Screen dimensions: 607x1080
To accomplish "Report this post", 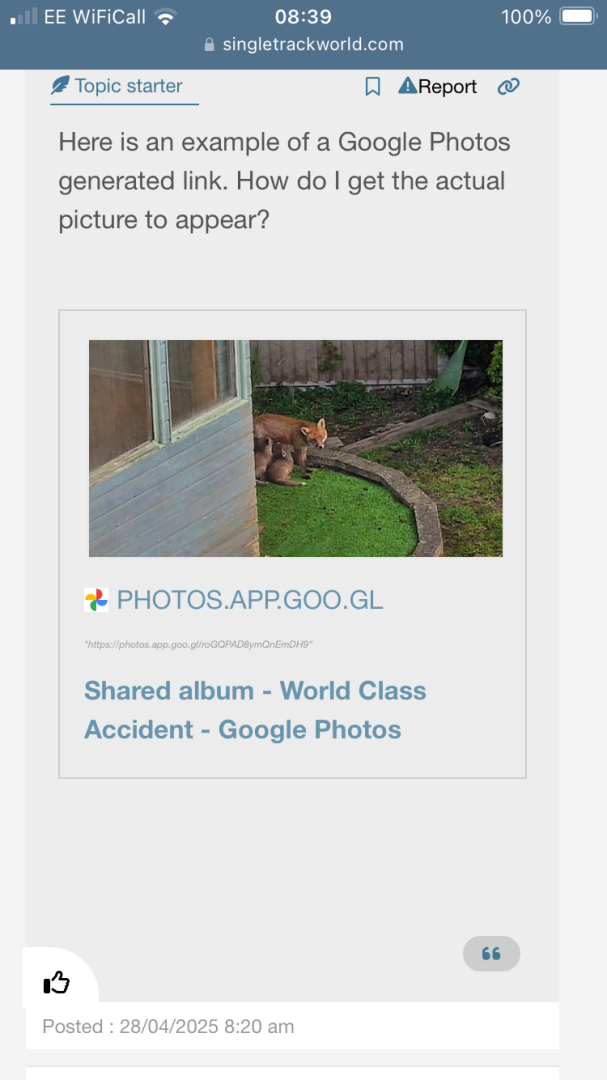I will (438, 87).
